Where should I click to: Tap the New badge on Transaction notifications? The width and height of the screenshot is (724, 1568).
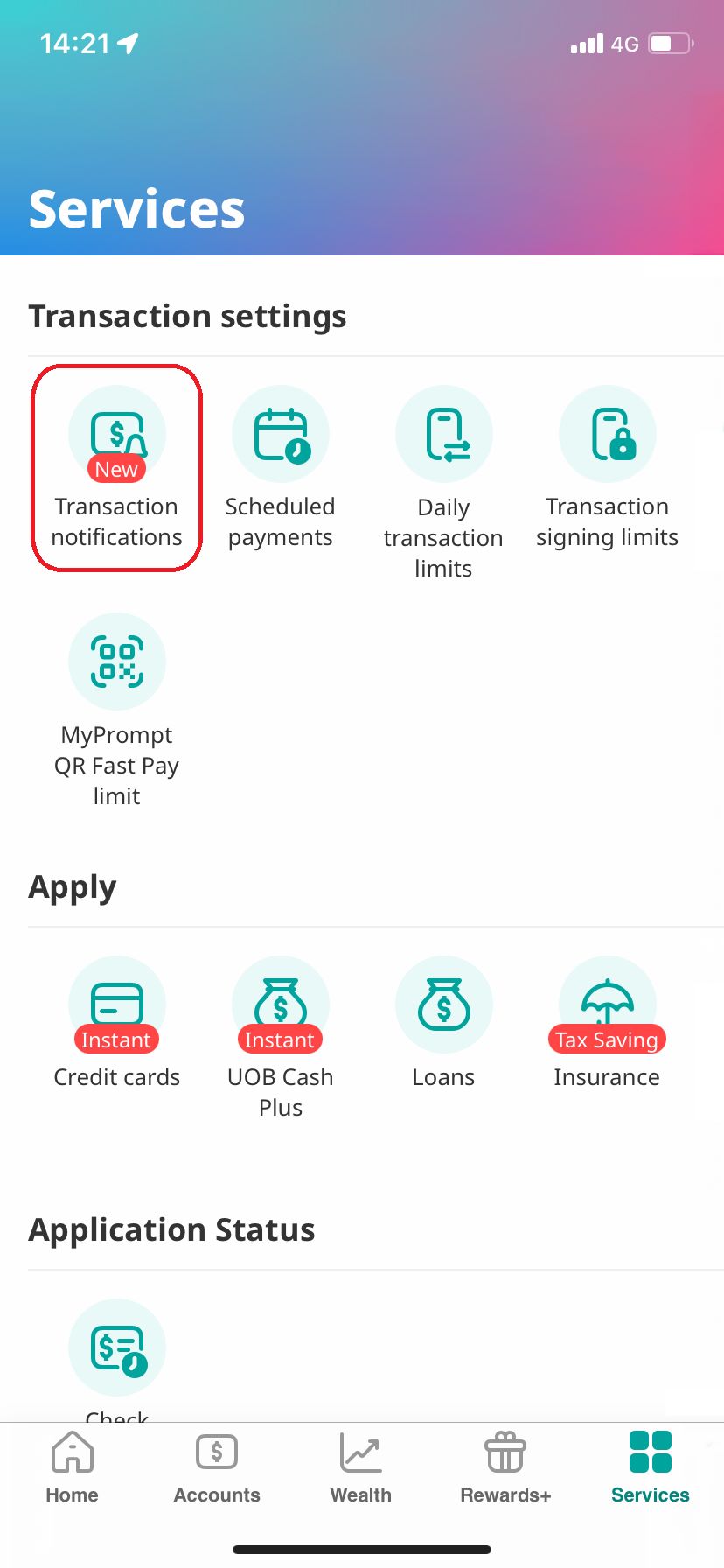coord(116,469)
